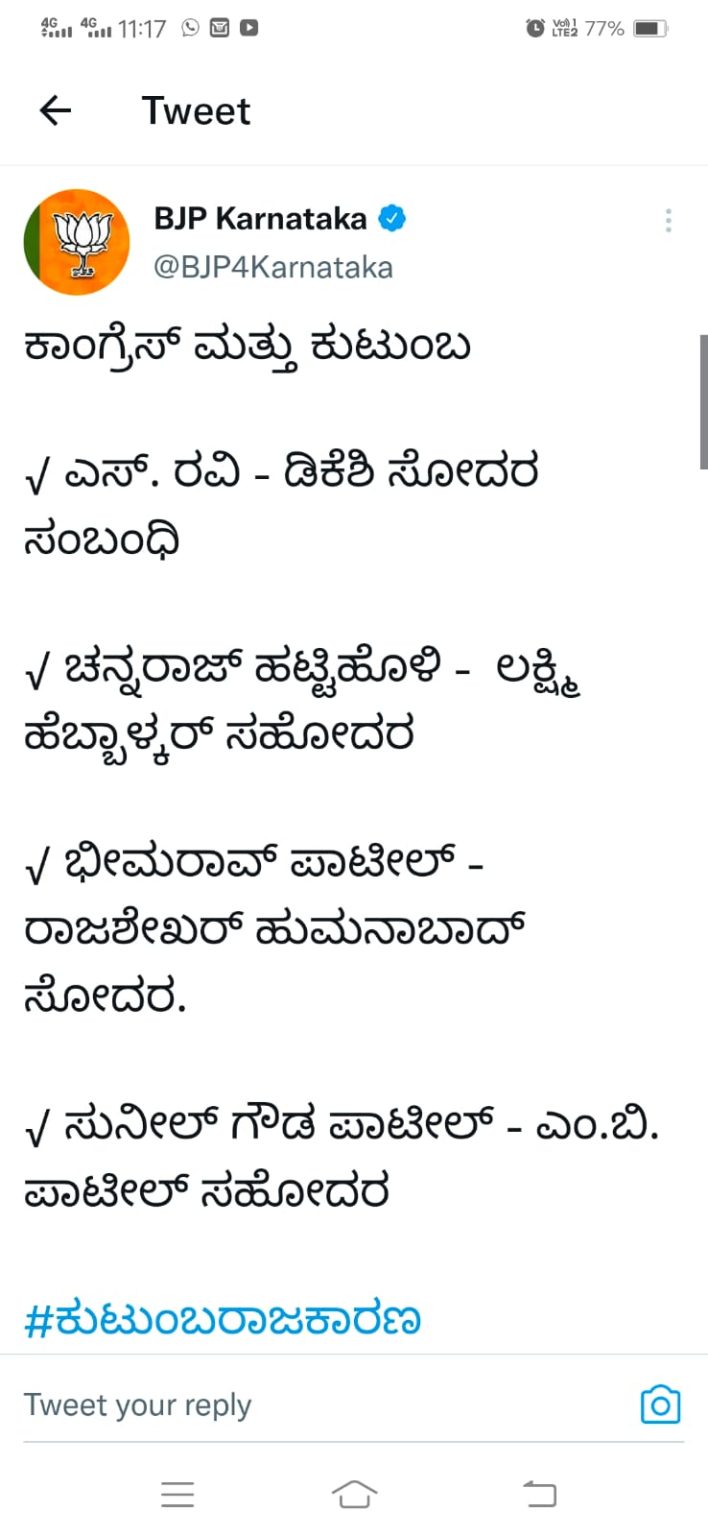Screen dimensions: 708x1536
Task: Open recent apps from the navigation bar
Action: [177, 1494]
